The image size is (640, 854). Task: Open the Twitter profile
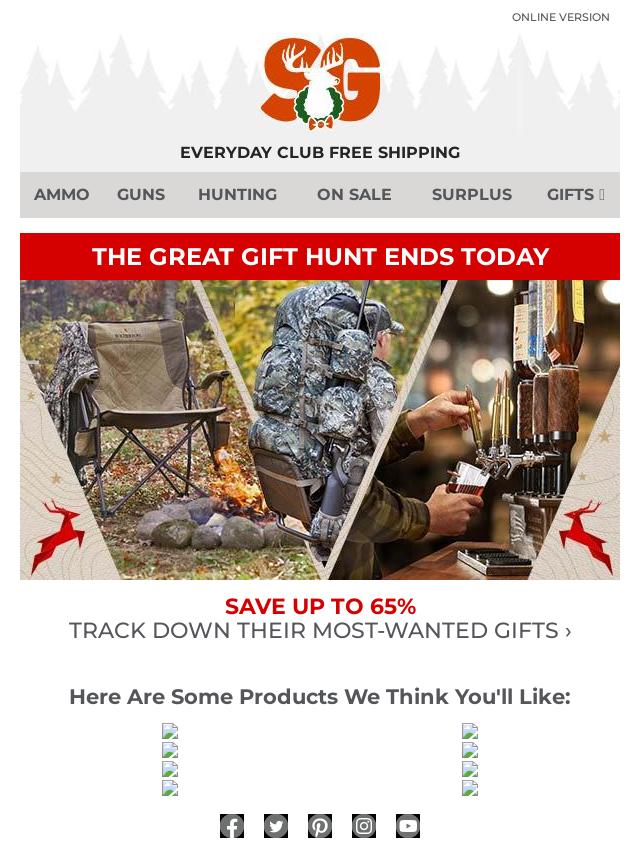tap(276, 826)
